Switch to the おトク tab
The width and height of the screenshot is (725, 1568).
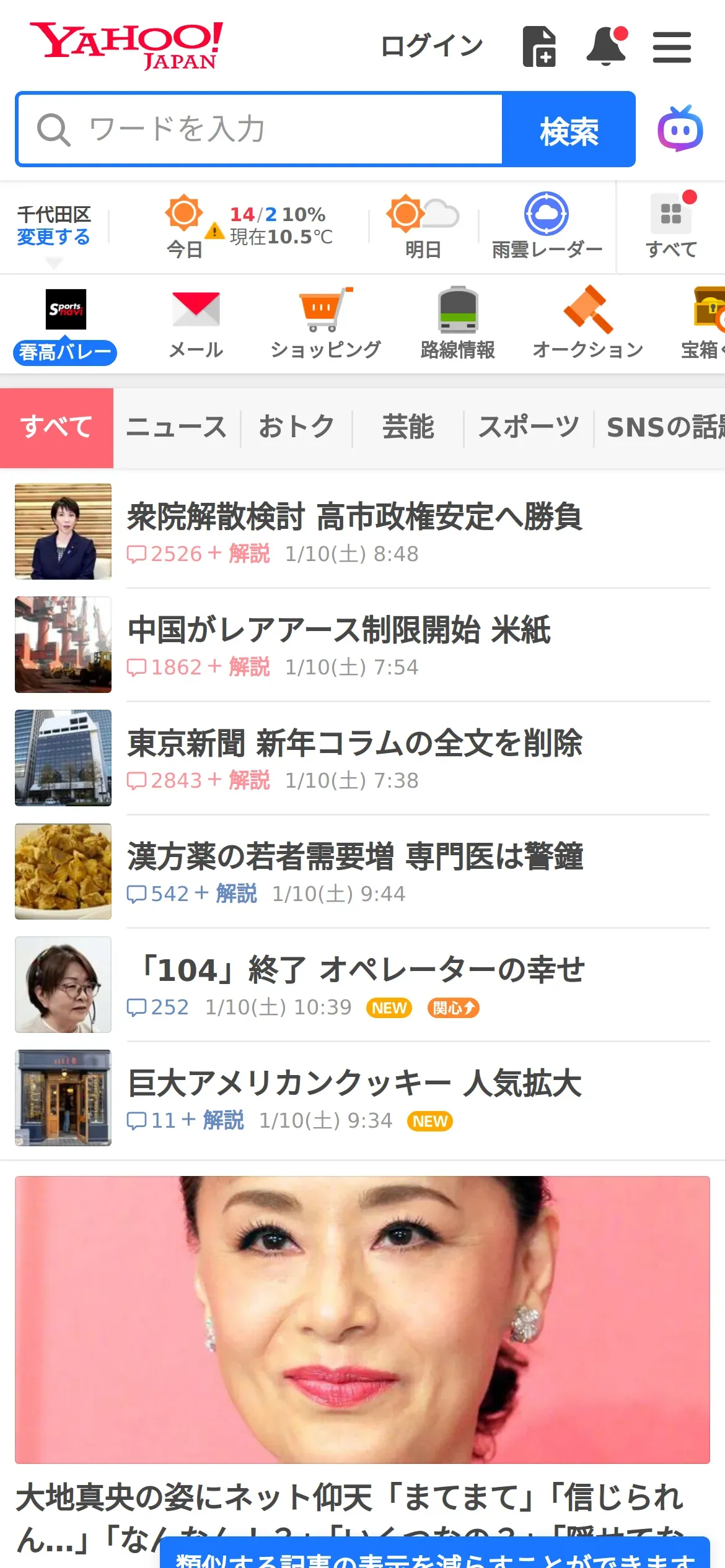[296, 427]
